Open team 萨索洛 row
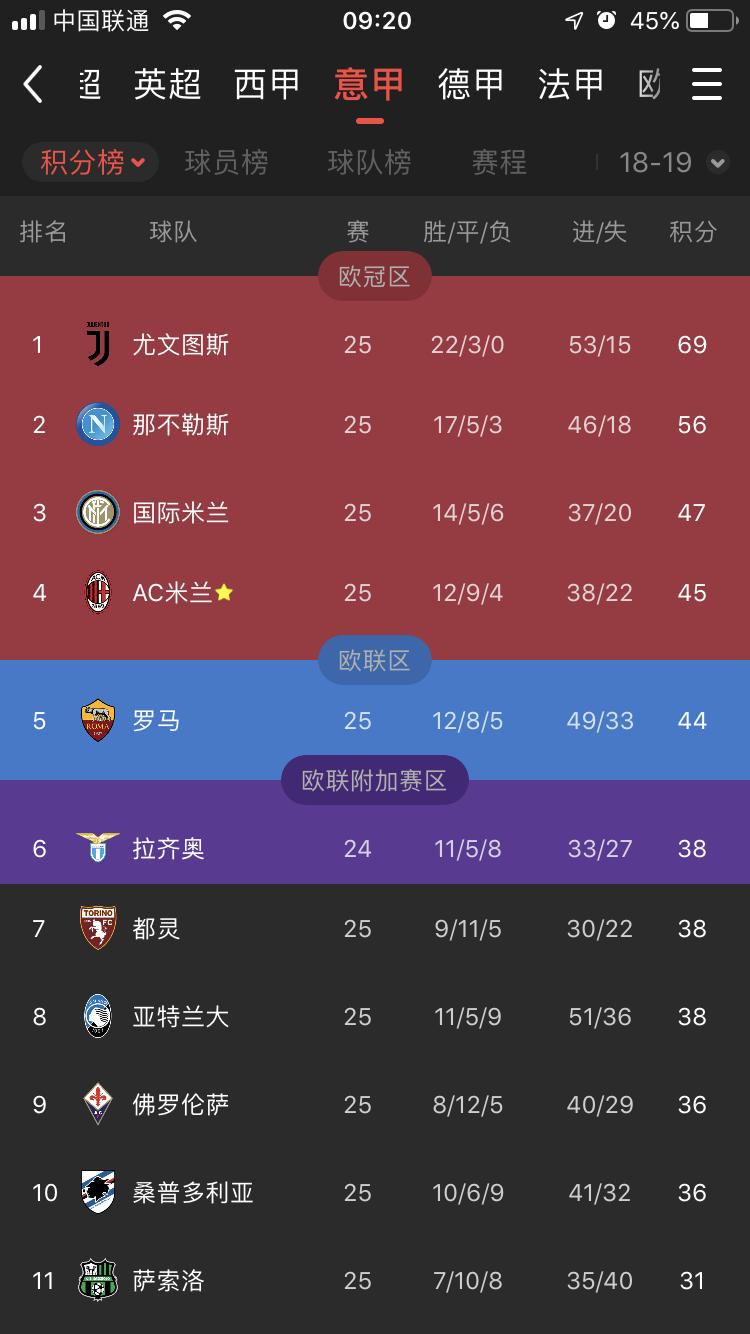 tap(168, 1281)
